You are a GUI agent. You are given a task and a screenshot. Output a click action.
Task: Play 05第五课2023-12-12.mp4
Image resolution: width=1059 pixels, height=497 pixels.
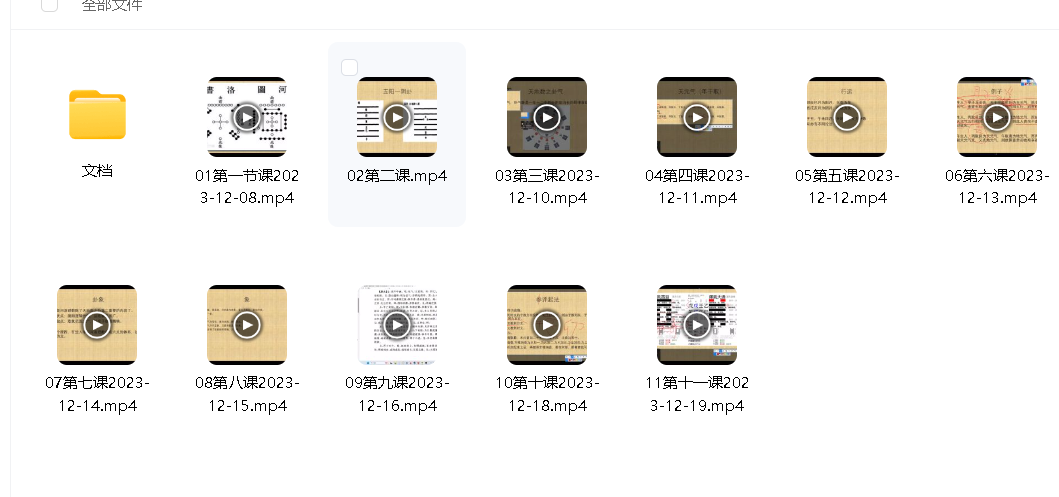847,118
